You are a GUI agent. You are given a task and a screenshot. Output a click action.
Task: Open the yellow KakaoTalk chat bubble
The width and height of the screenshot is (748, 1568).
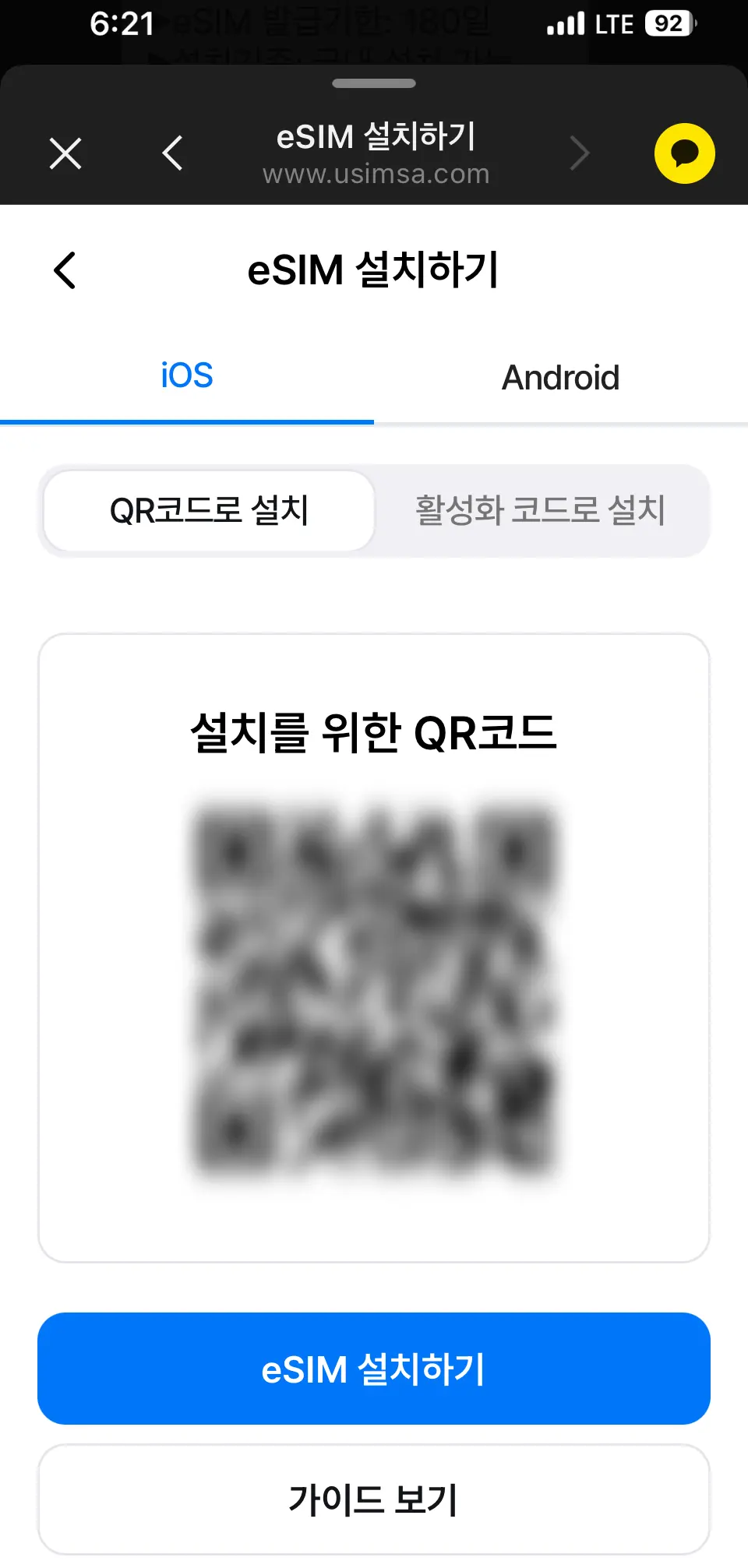pyautogui.click(x=684, y=153)
